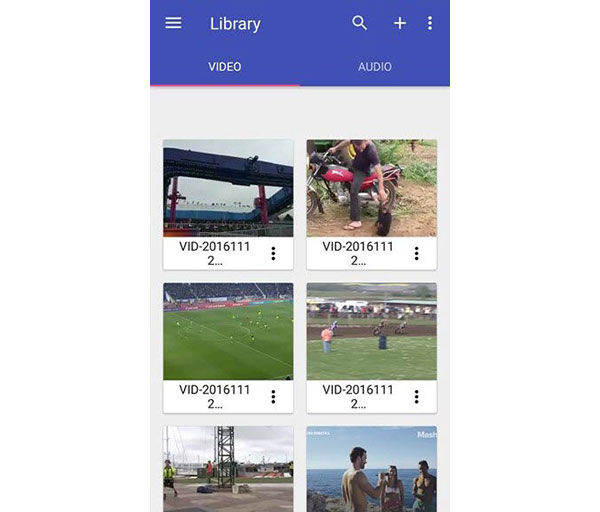600x512 pixels.
Task: Switch to the Audio tab
Action: click(x=375, y=67)
